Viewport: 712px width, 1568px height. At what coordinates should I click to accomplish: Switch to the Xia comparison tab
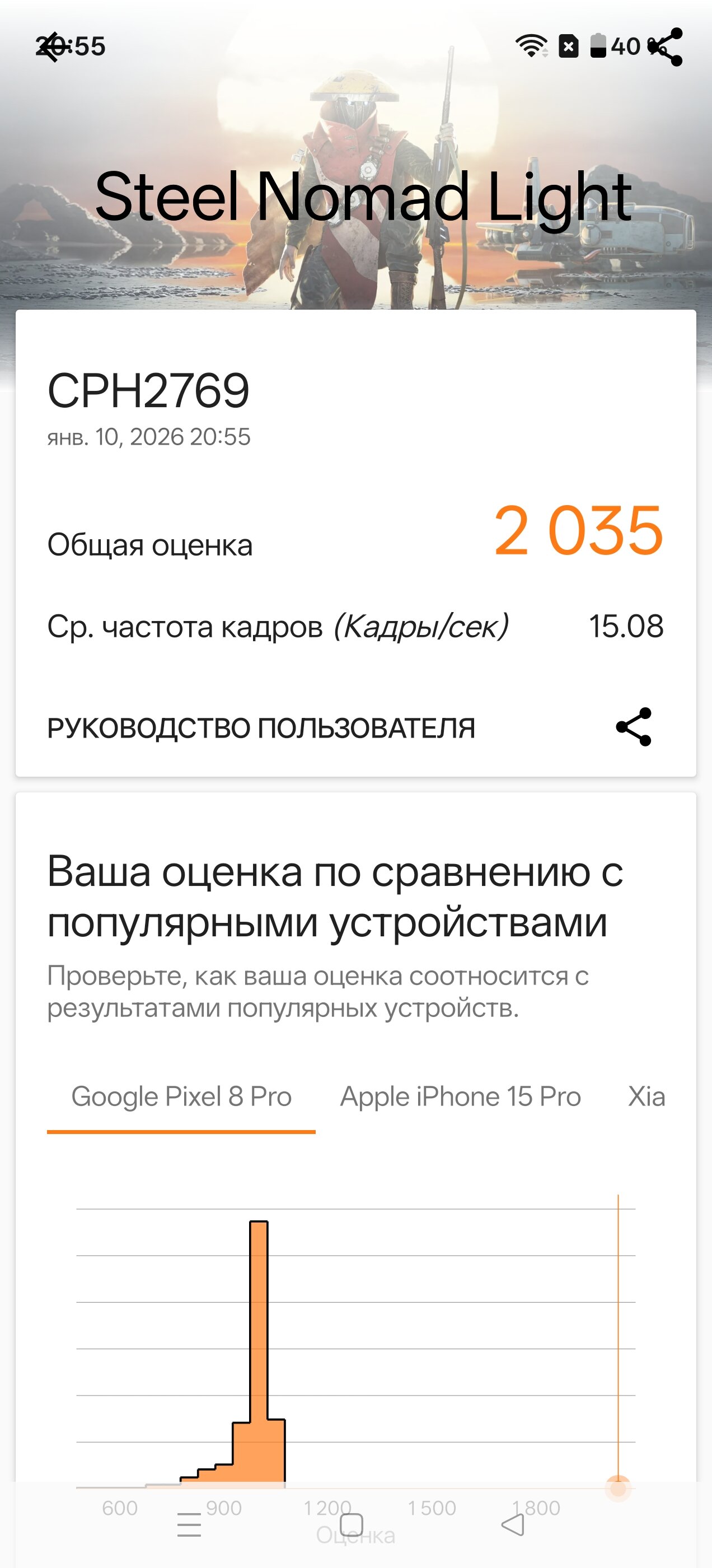pyautogui.click(x=647, y=1097)
